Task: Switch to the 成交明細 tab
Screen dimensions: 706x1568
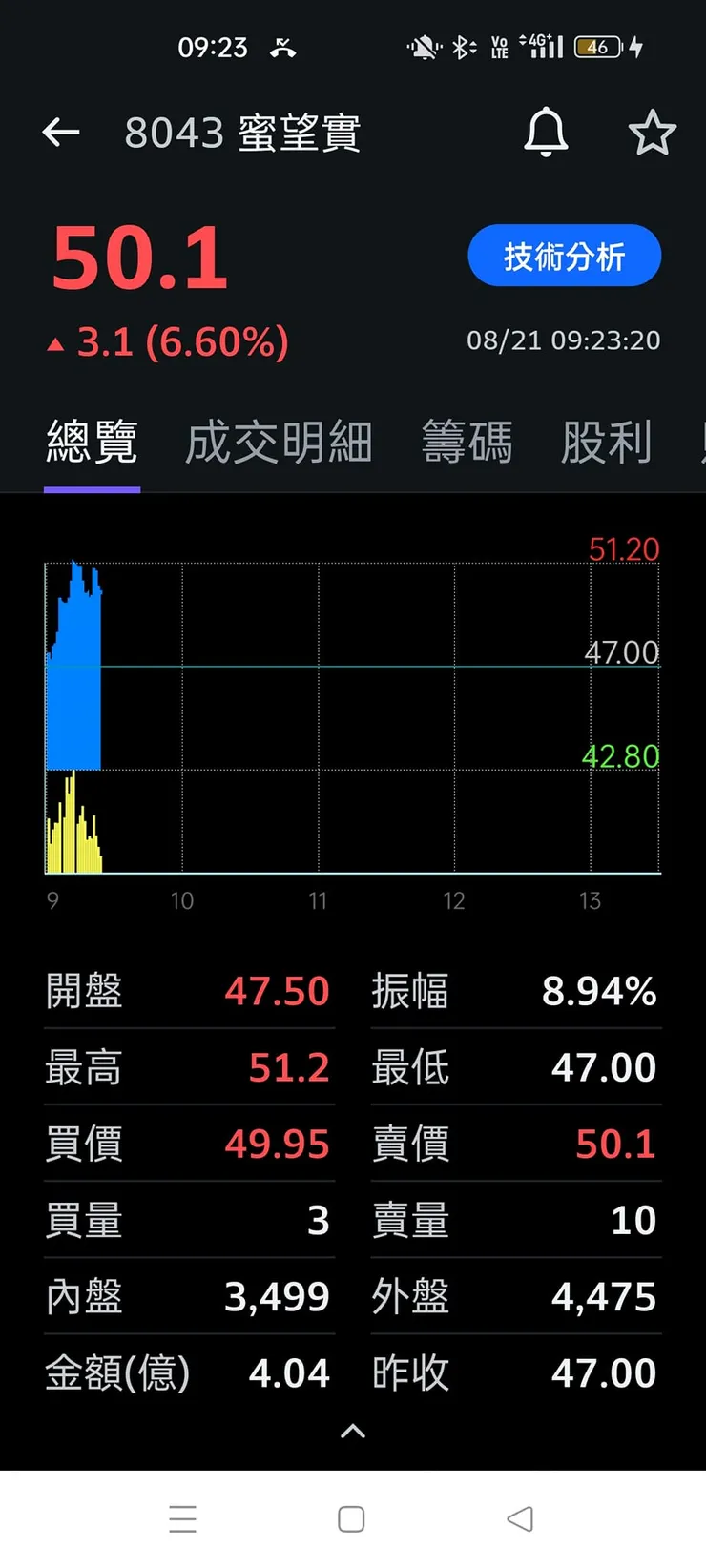Action: point(278,441)
